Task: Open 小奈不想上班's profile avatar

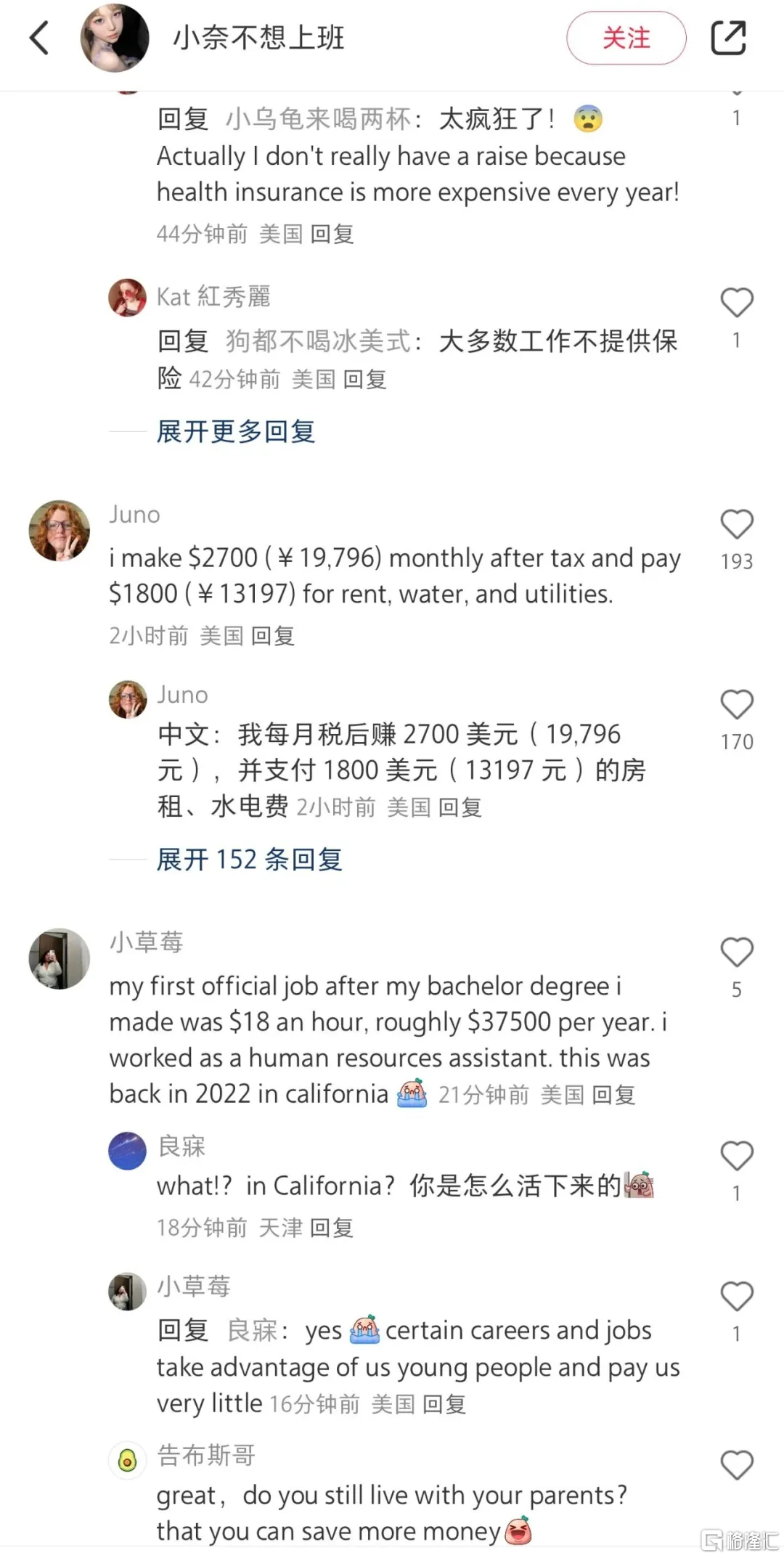Action: coord(115,38)
